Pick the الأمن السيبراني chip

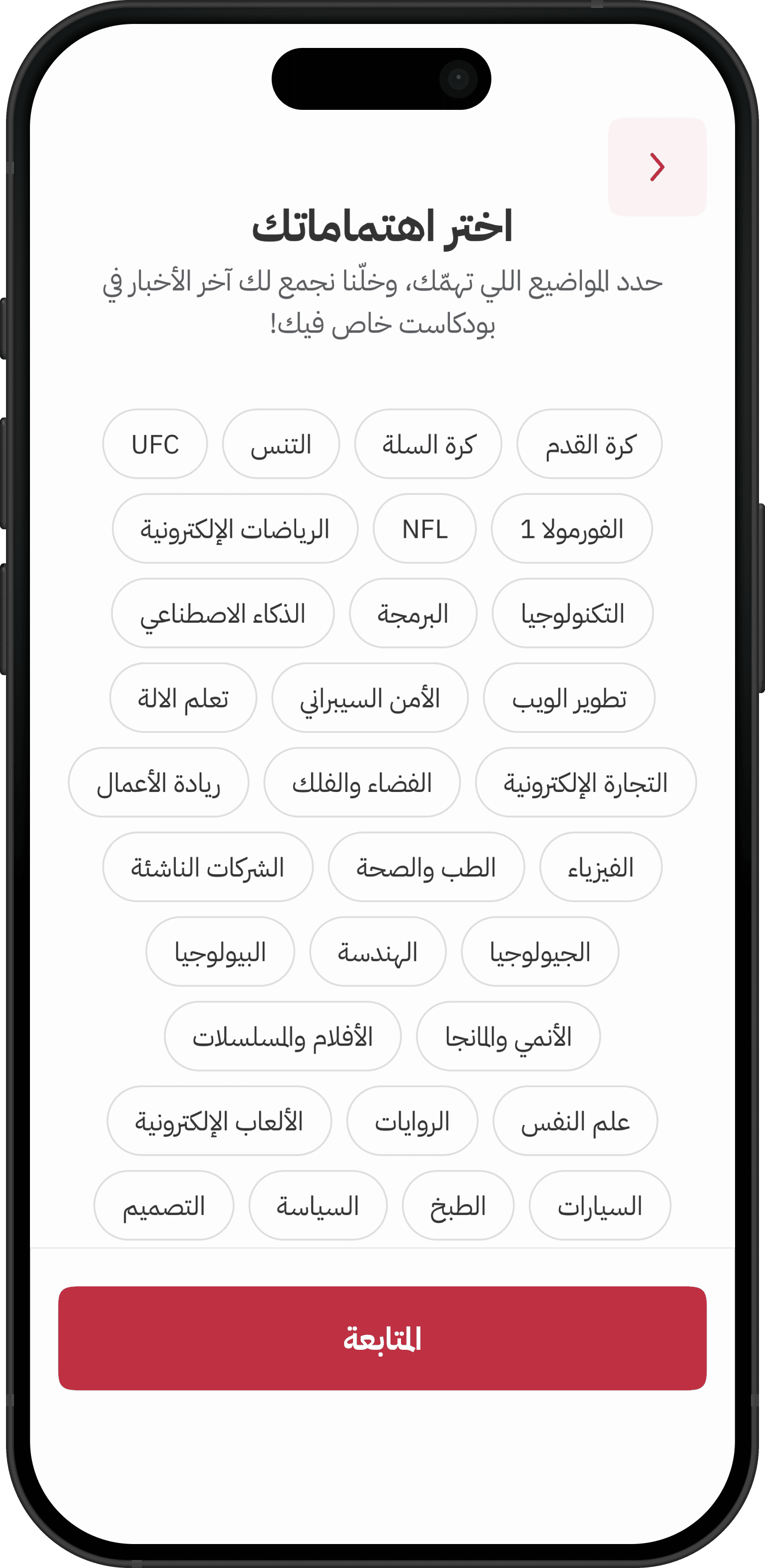(x=370, y=698)
